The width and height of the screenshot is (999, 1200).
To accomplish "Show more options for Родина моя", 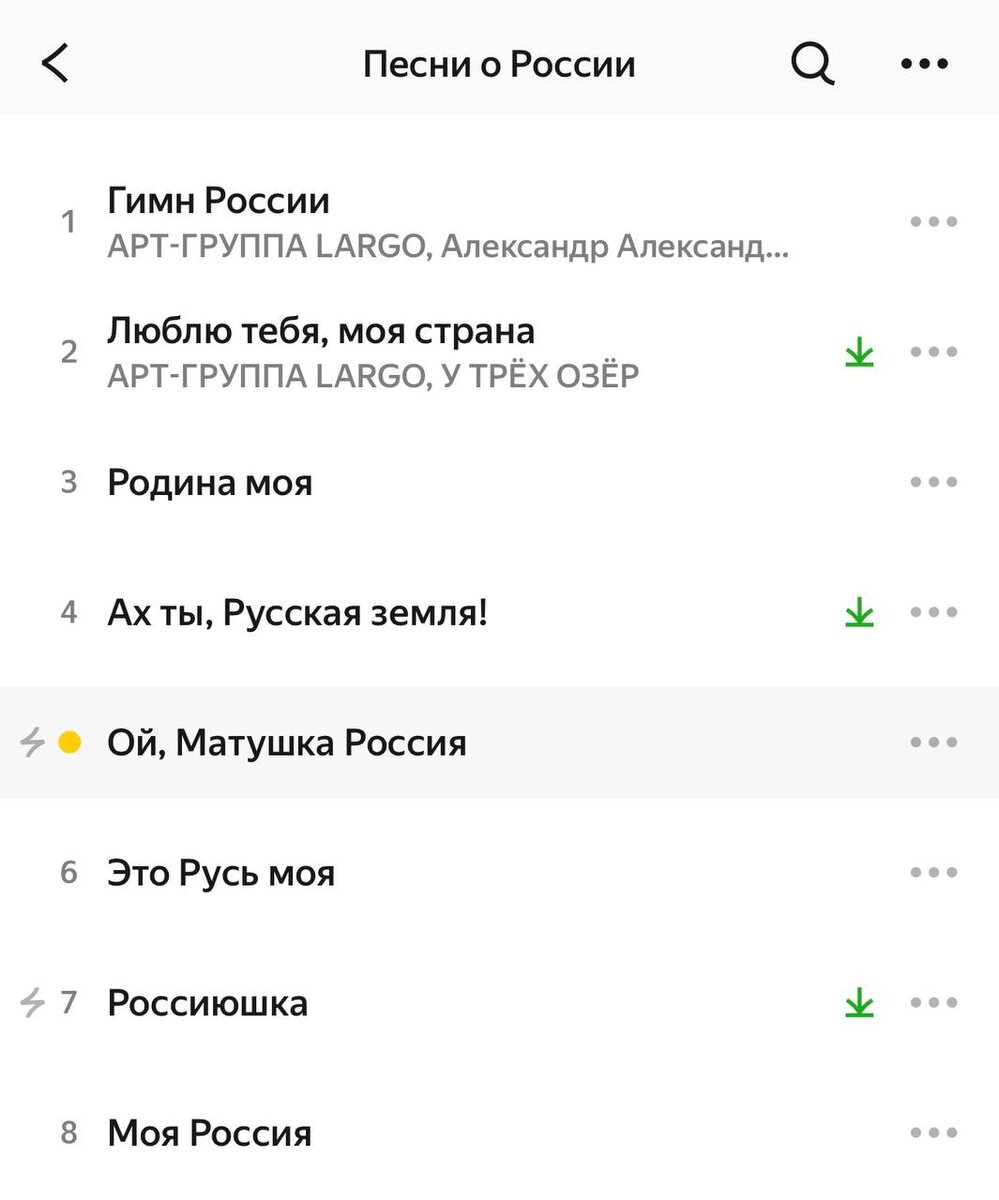I will pyautogui.click(x=934, y=482).
